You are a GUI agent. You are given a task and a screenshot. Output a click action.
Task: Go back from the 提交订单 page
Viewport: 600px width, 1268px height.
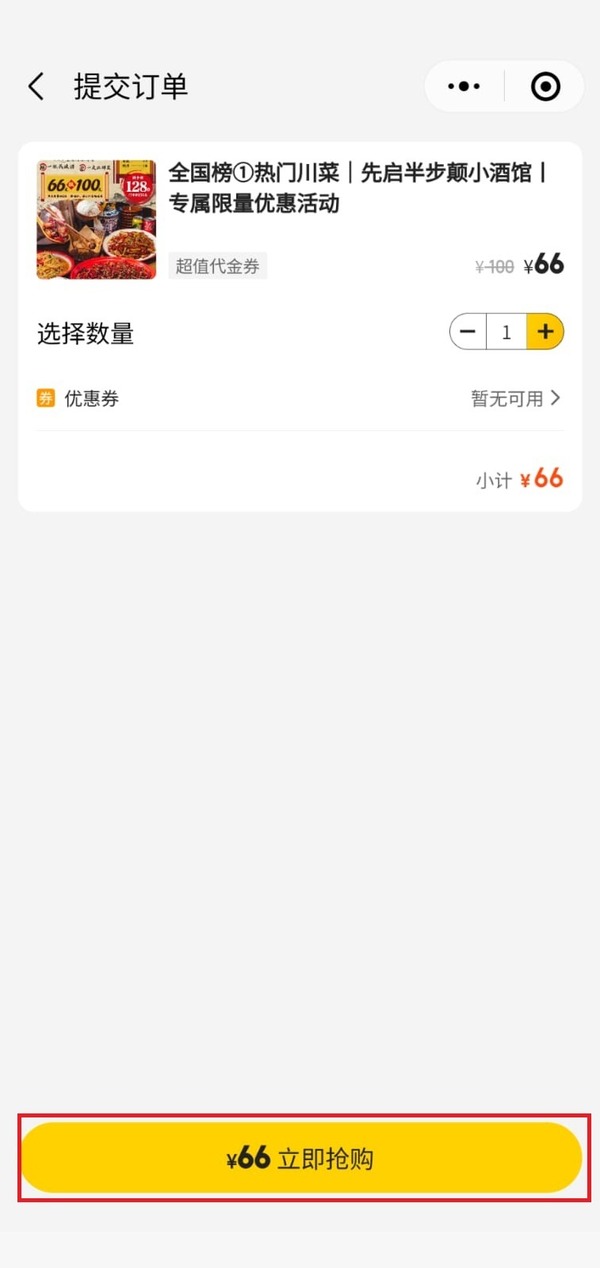pyautogui.click(x=37, y=87)
